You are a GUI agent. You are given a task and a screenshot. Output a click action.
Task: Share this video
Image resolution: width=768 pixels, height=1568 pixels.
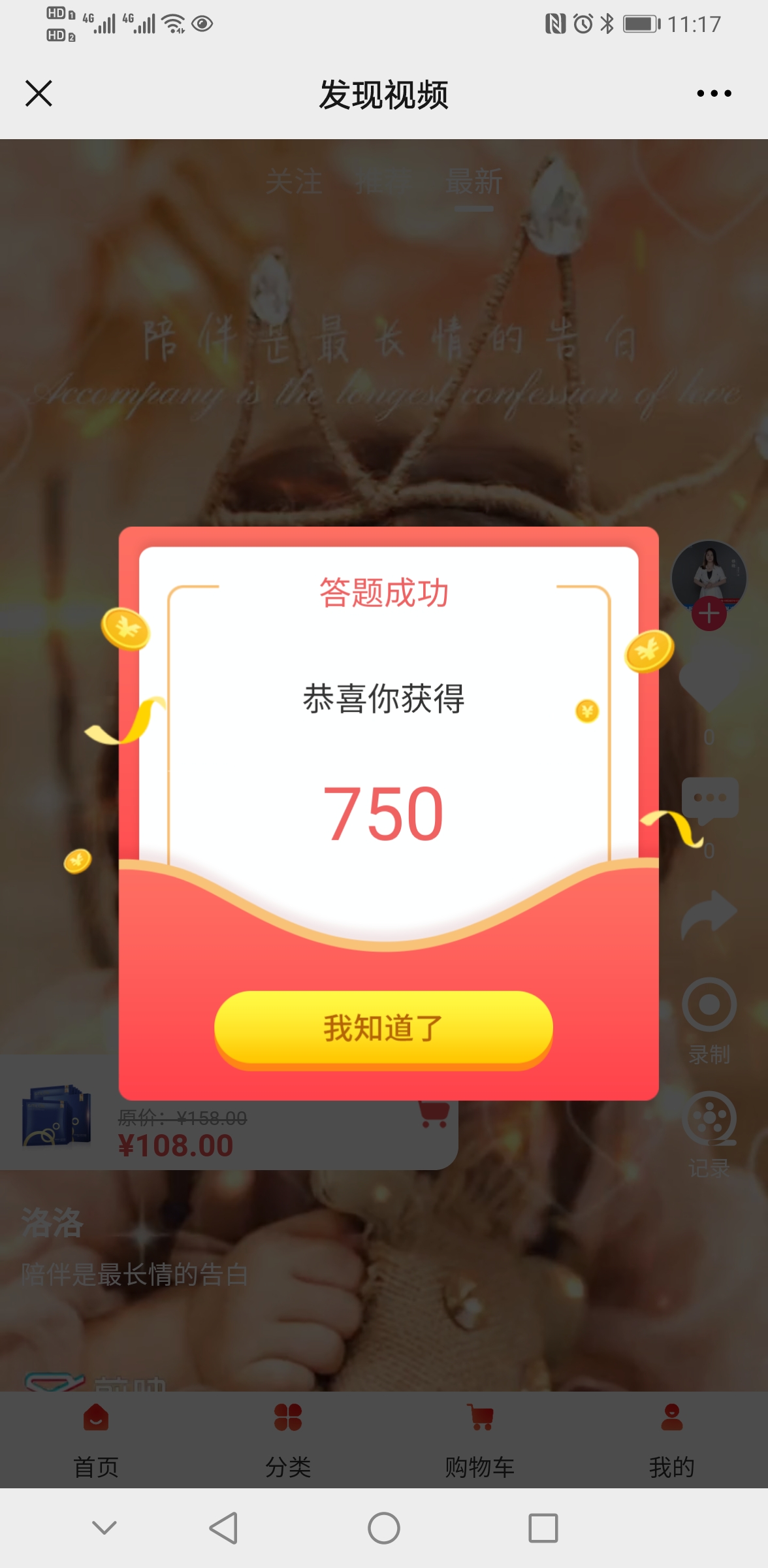[709, 913]
